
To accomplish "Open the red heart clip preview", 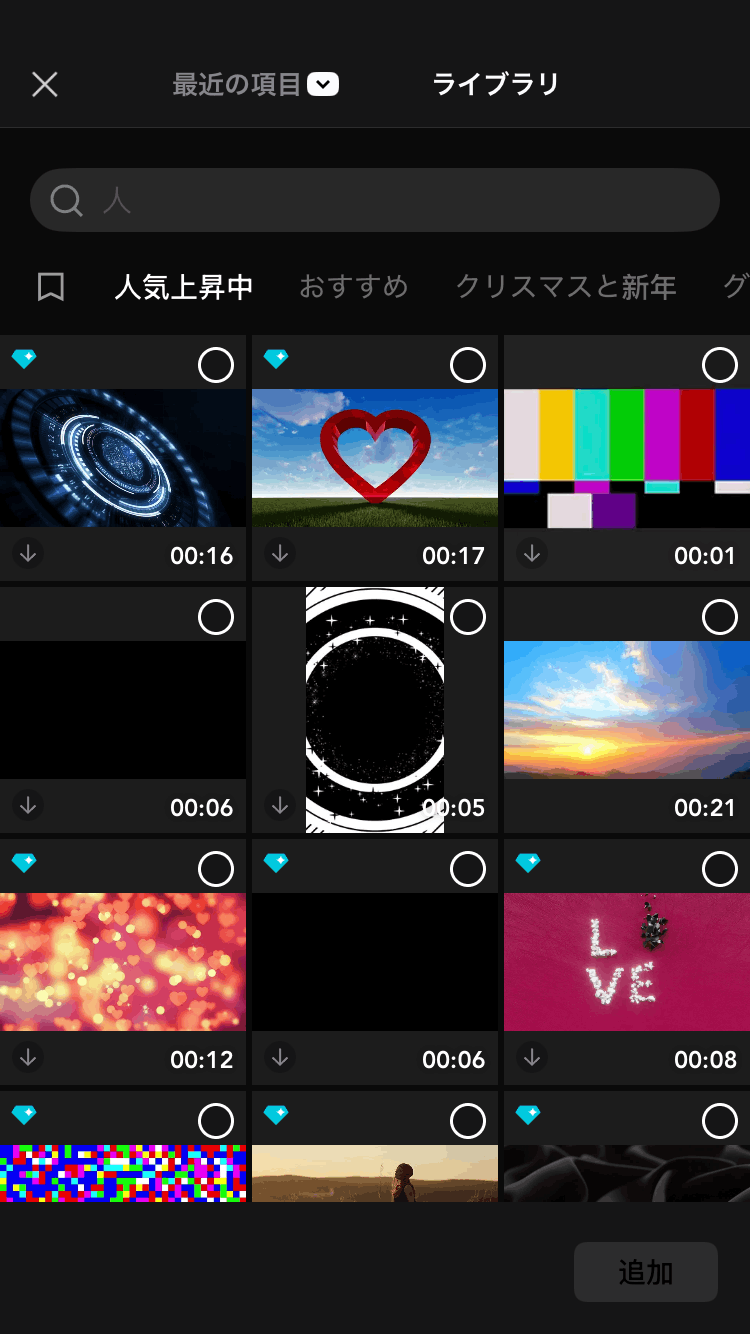I will (375, 458).
